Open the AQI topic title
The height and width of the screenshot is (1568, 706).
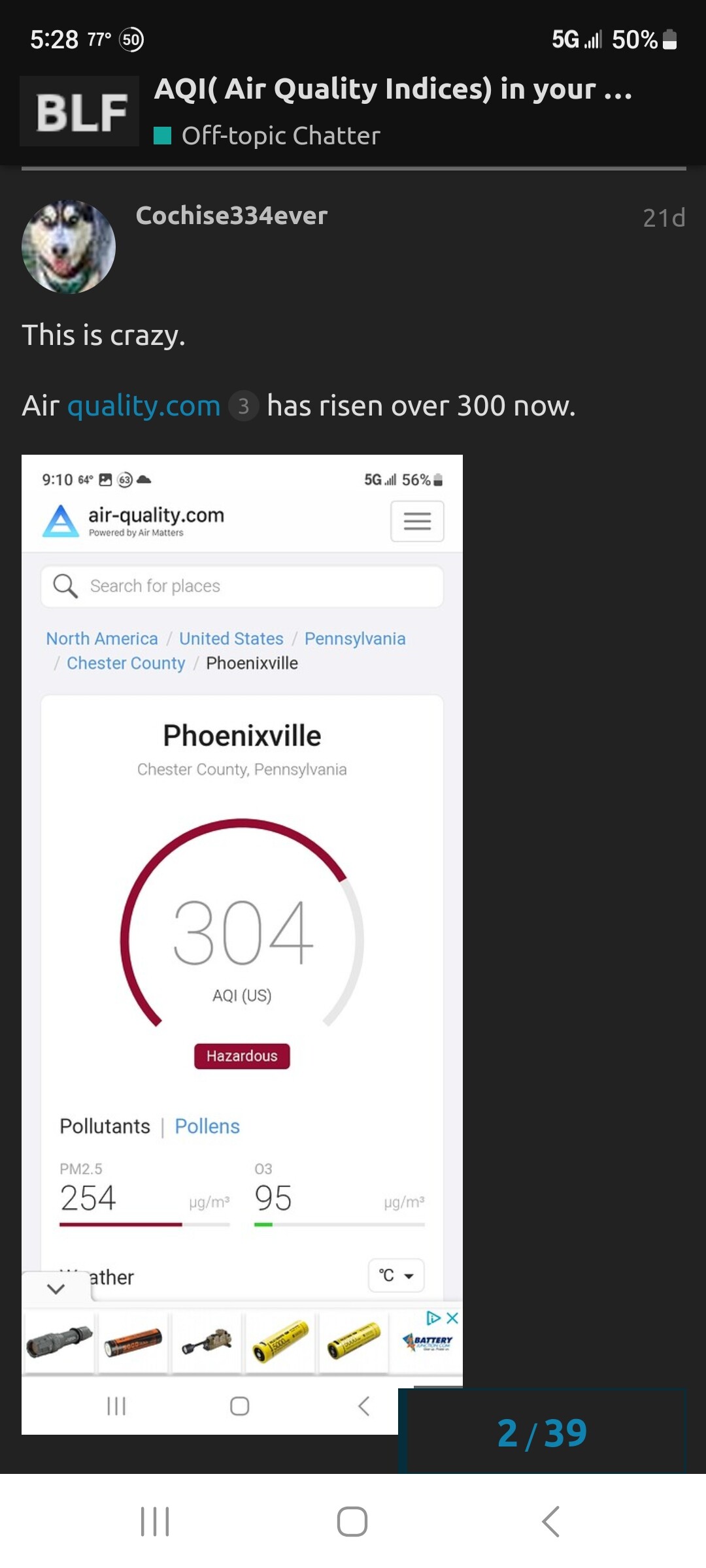point(394,89)
